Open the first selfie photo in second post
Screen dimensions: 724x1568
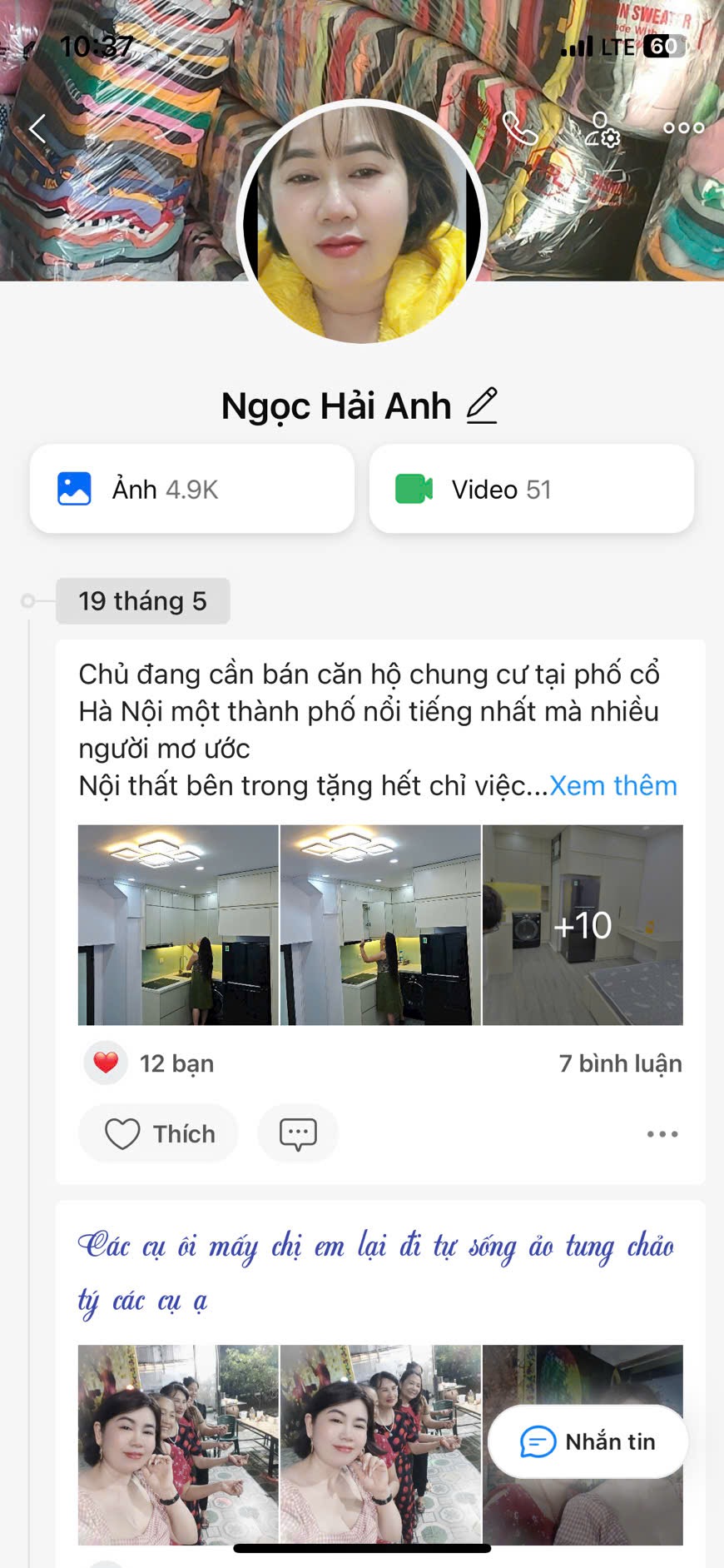[x=178, y=1444]
